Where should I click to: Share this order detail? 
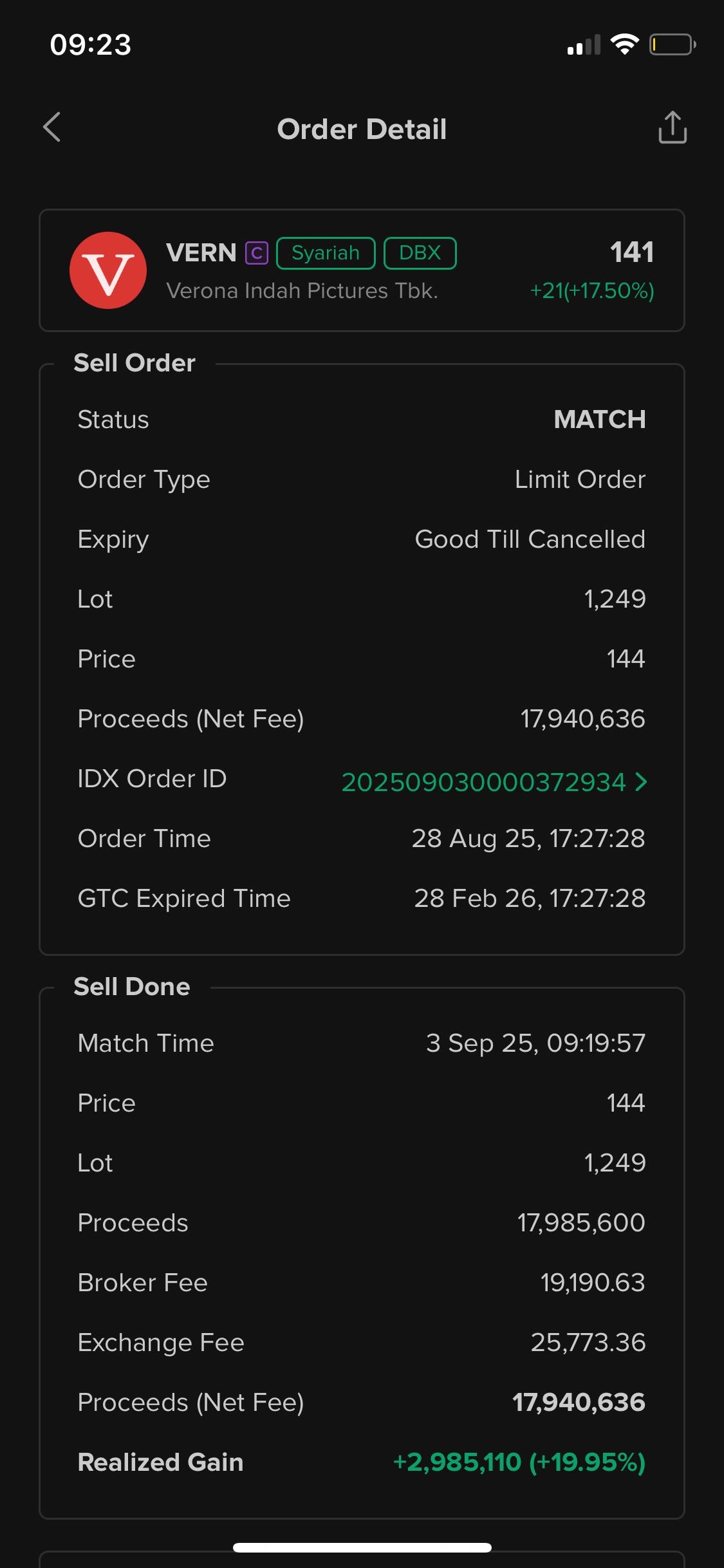point(673,127)
